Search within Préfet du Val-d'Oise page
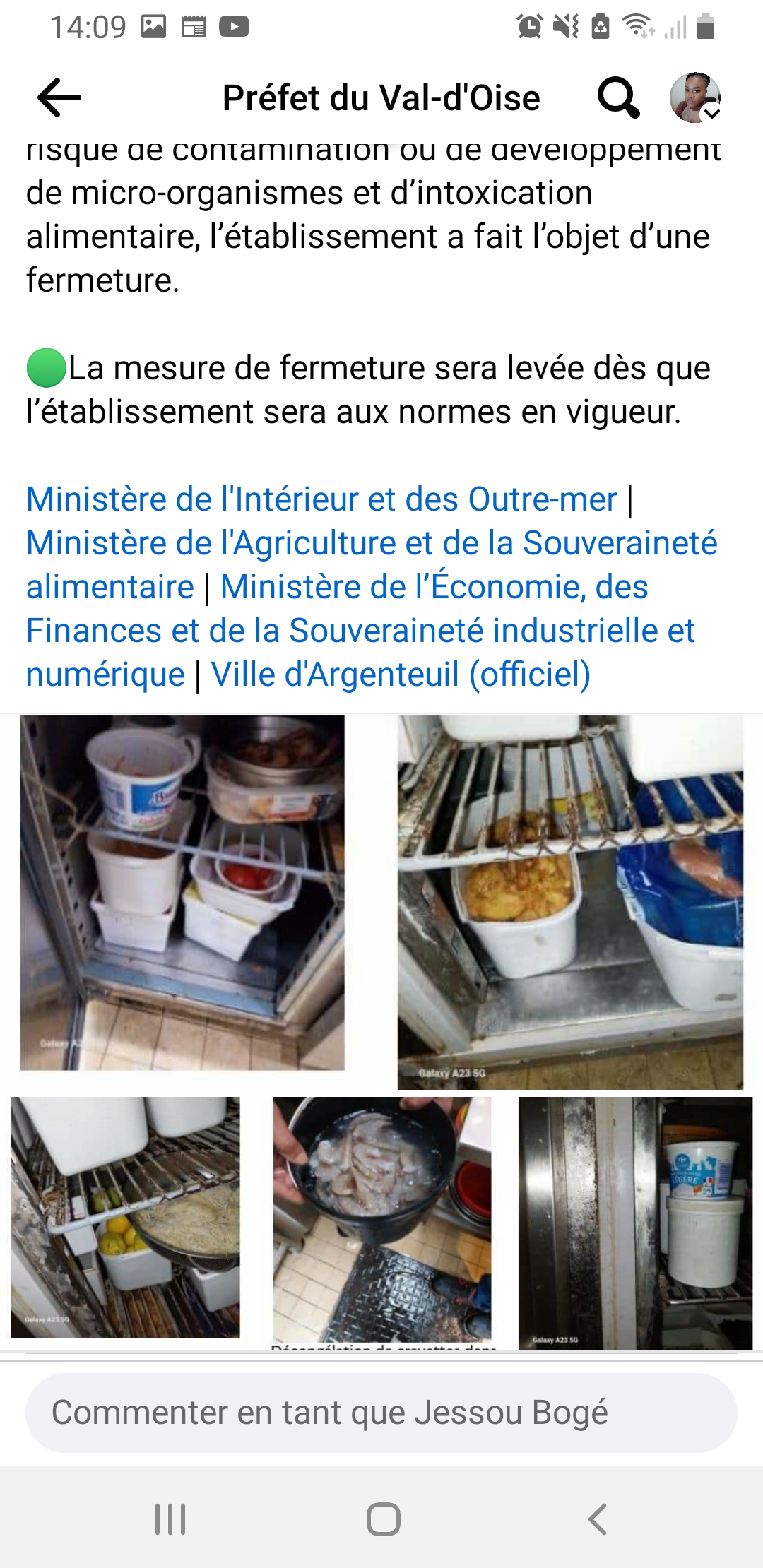Image resolution: width=763 pixels, height=1568 pixels. point(618,97)
